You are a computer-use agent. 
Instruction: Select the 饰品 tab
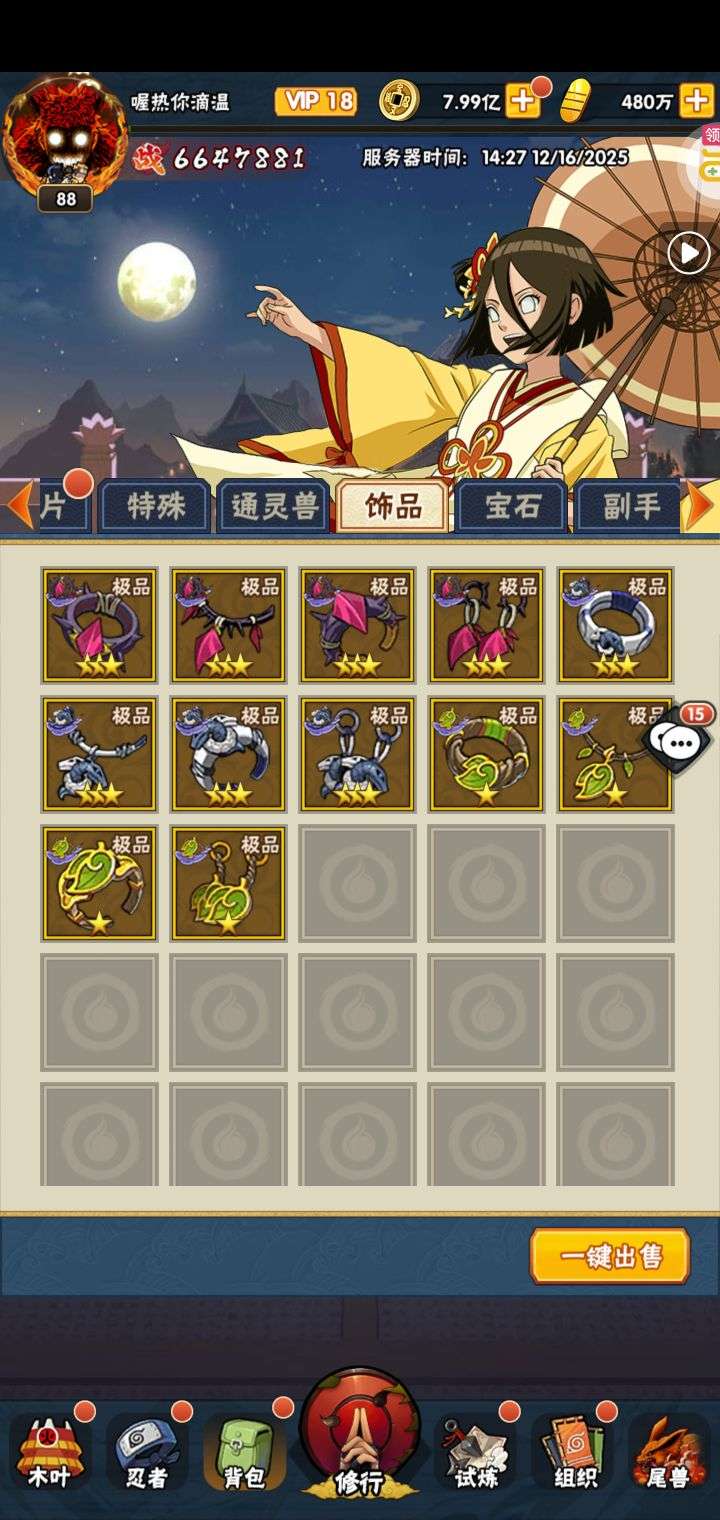393,507
